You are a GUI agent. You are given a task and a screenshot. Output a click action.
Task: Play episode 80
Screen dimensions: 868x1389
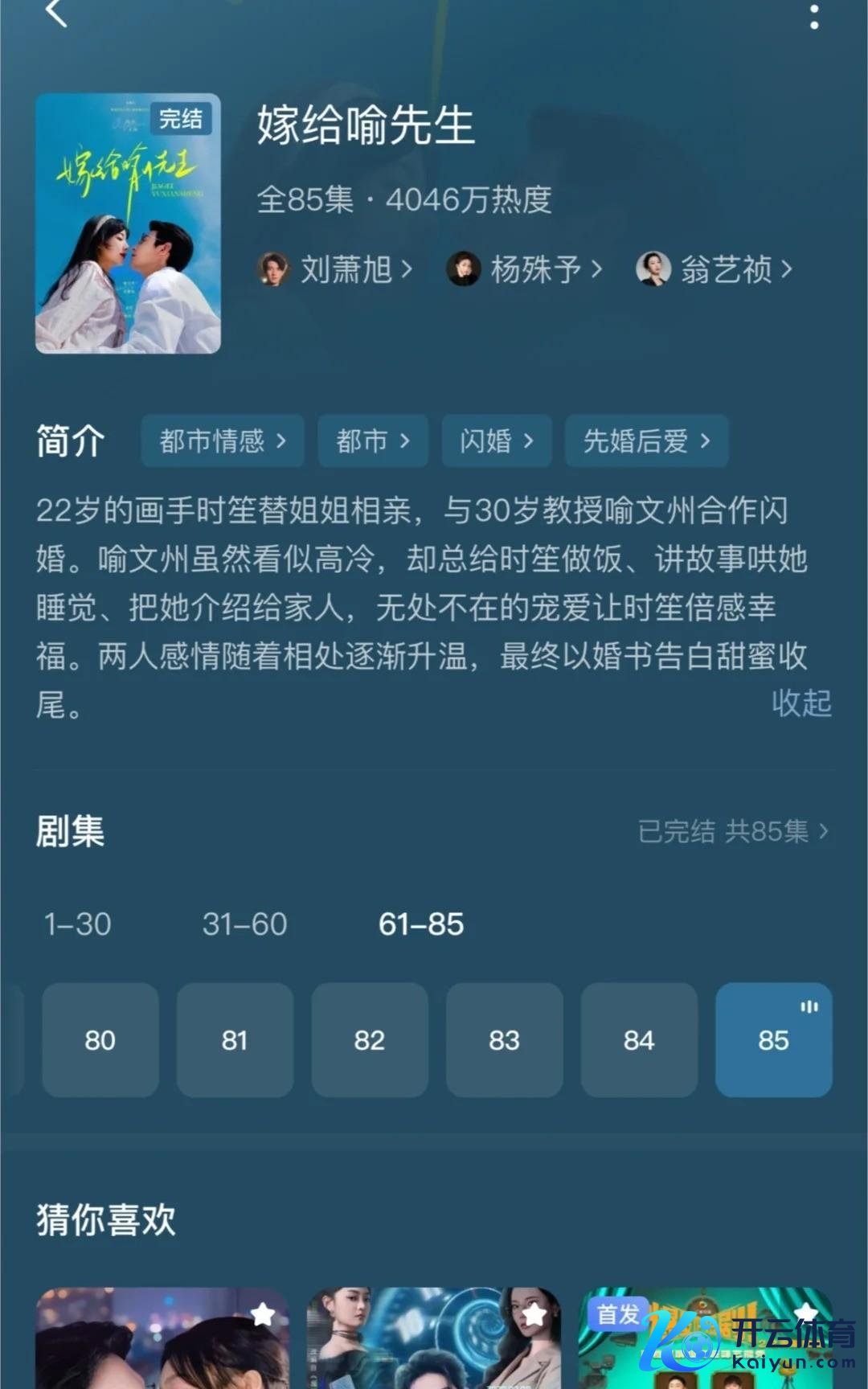coord(100,1040)
